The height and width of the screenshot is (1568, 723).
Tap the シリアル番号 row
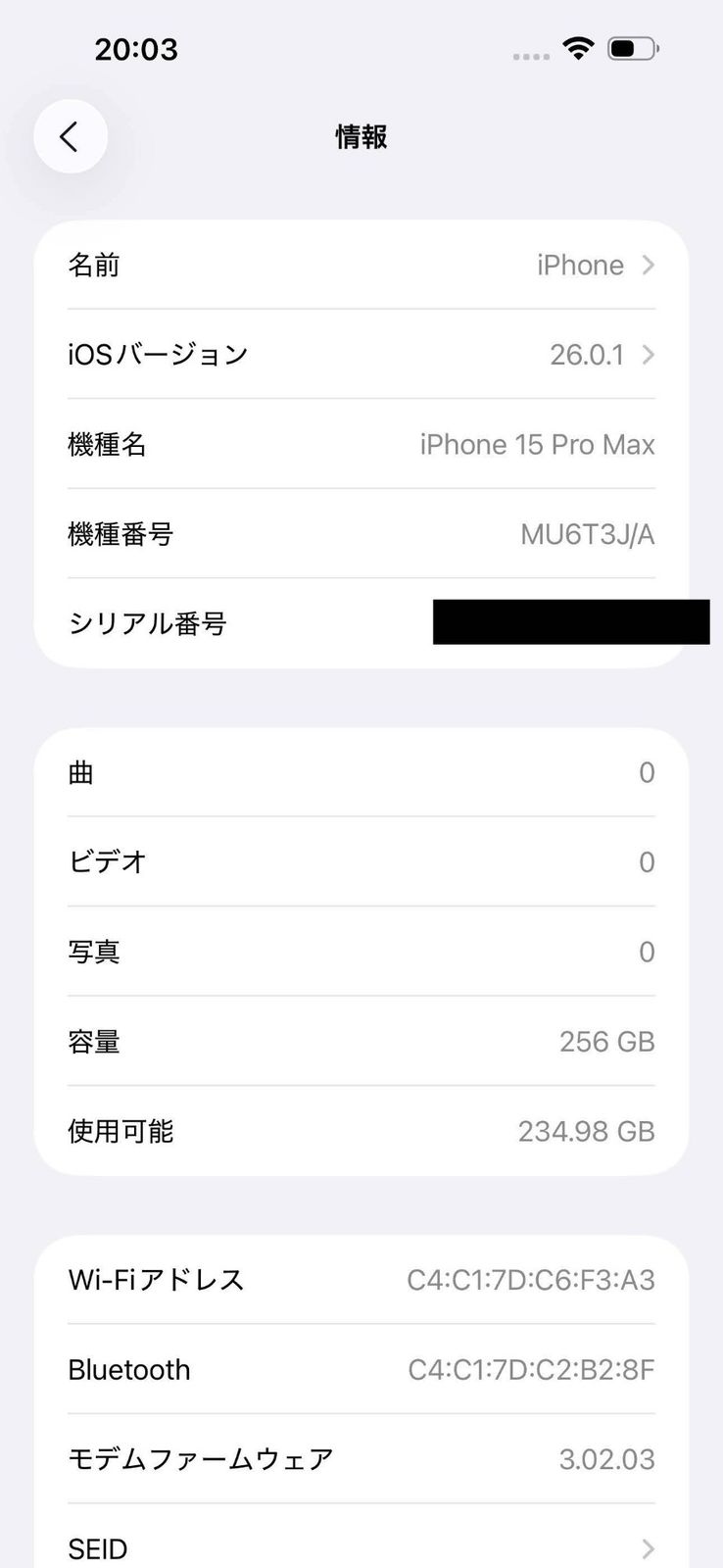[x=361, y=623]
